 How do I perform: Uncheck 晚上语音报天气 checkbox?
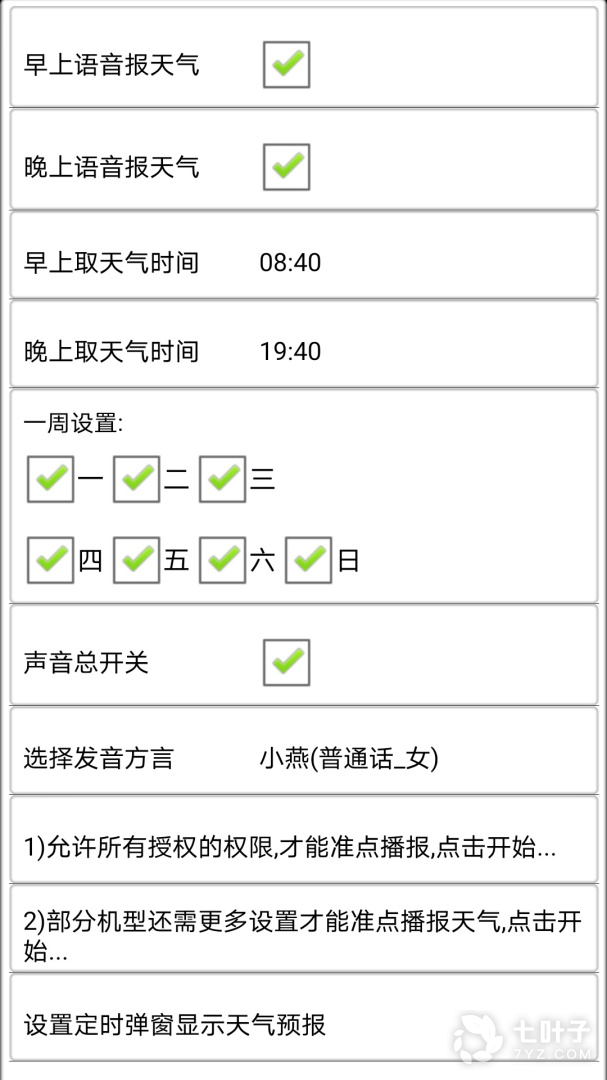pyautogui.click(x=286, y=167)
